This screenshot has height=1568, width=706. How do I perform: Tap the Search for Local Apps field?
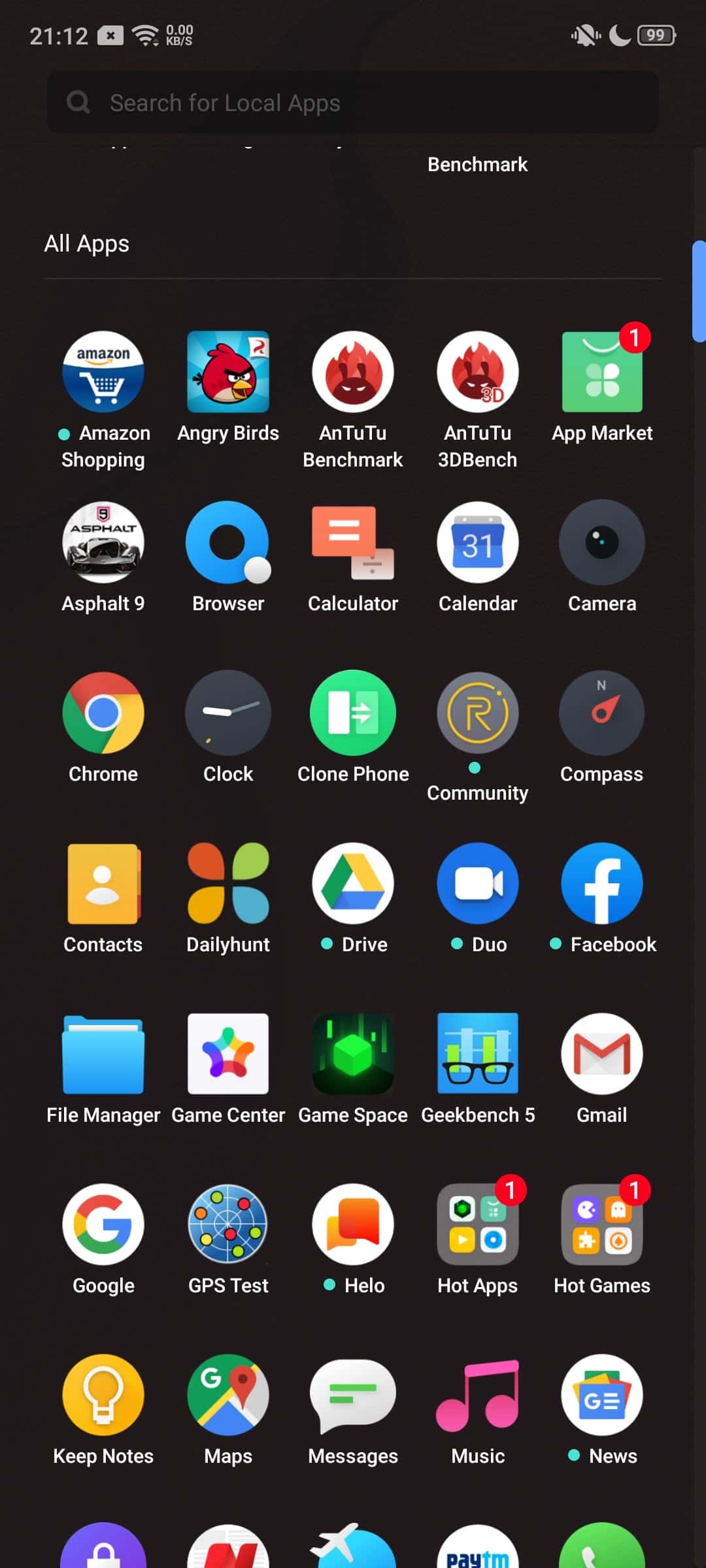click(353, 103)
